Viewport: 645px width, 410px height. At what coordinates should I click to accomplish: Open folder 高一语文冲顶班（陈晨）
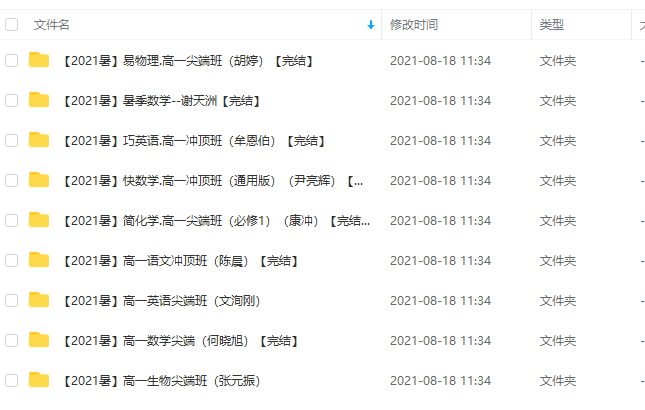180,261
